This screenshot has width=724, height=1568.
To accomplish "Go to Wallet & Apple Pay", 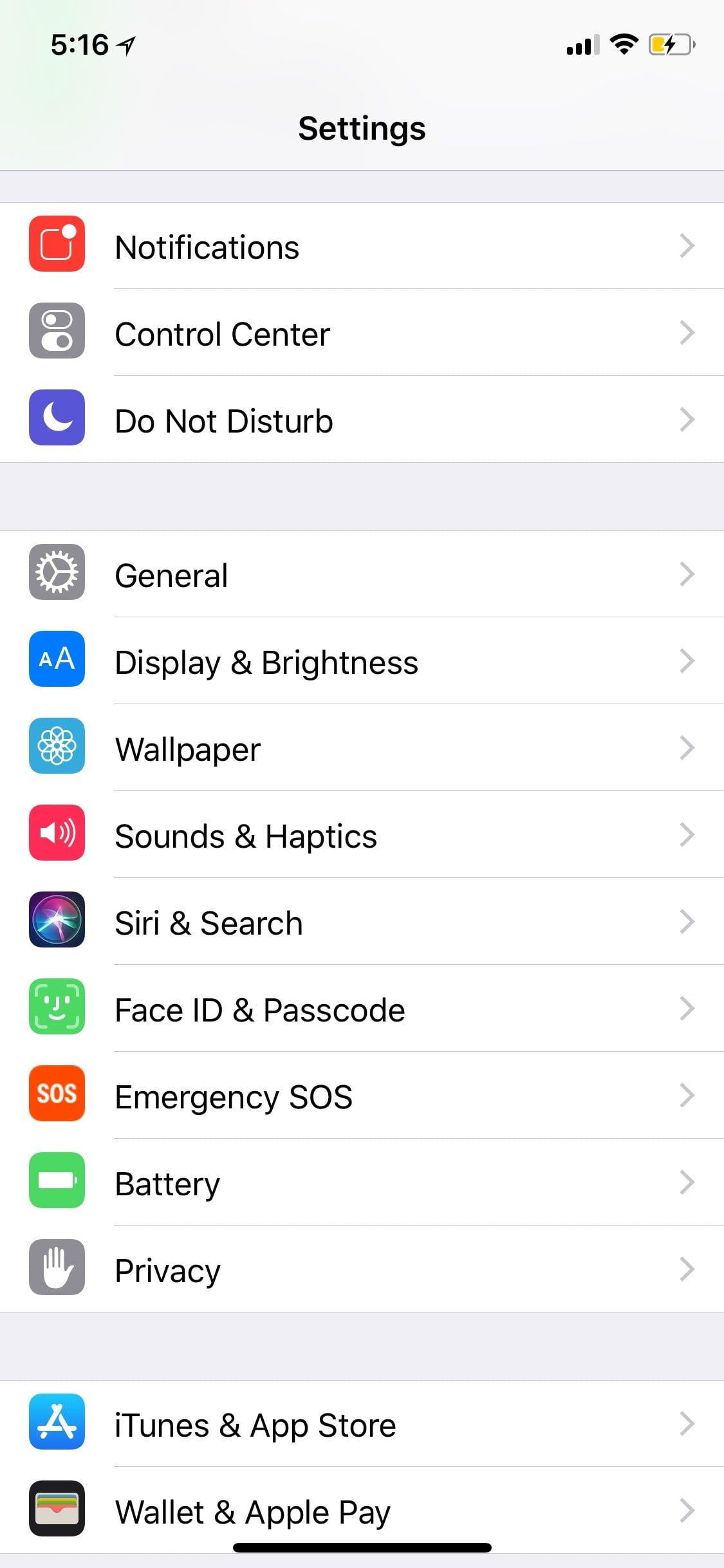I will 362,1511.
